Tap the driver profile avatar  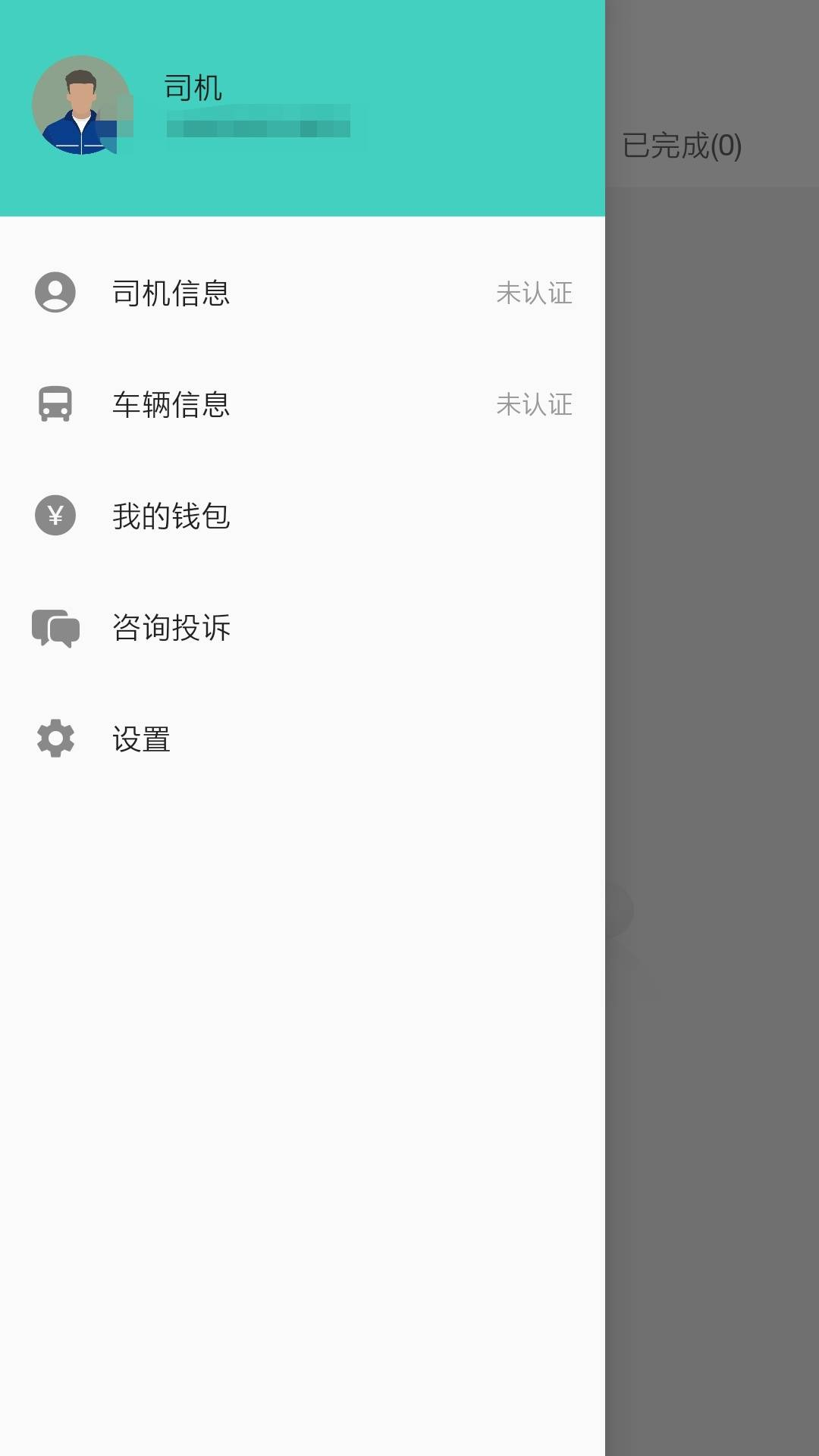coord(81,105)
